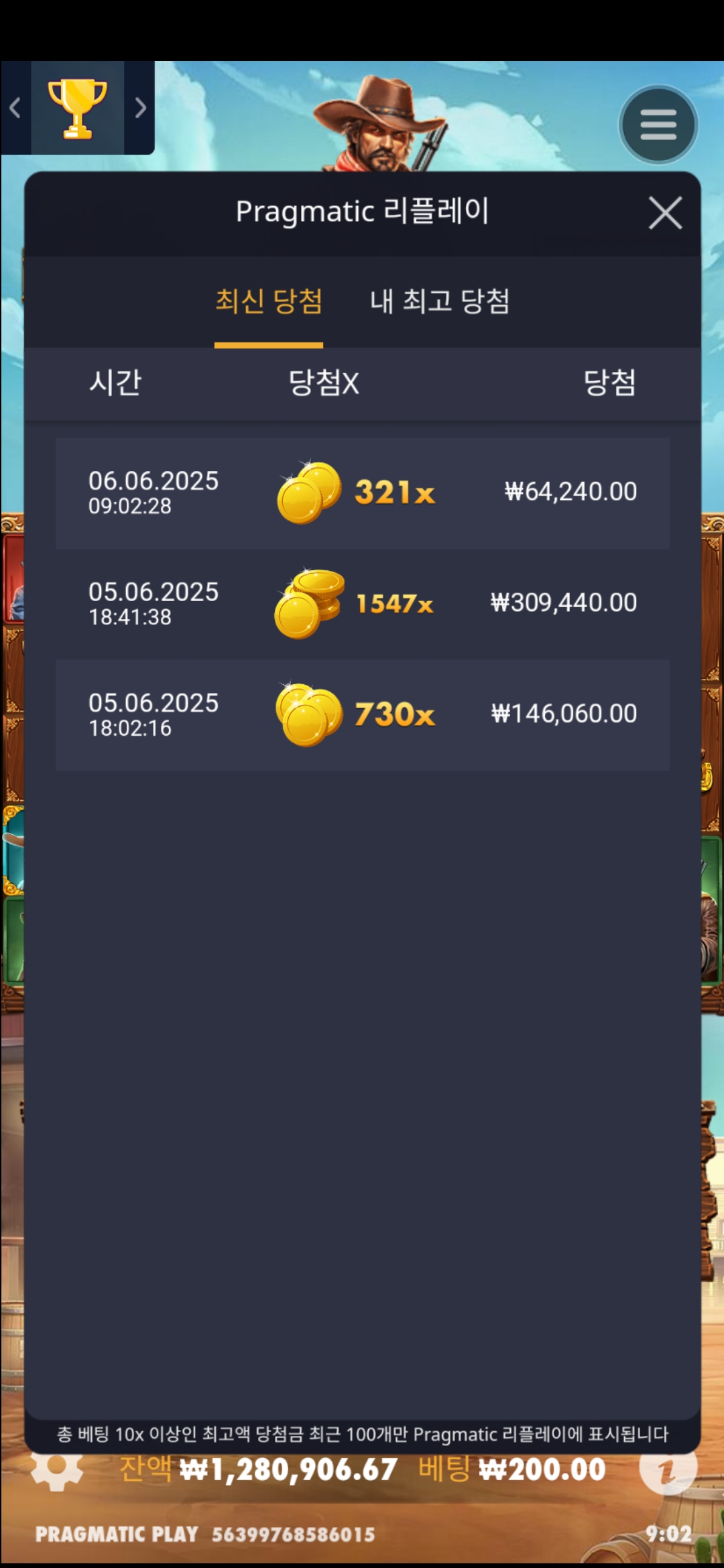Close the Pragmatic 리플레이 dialog

(x=665, y=213)
